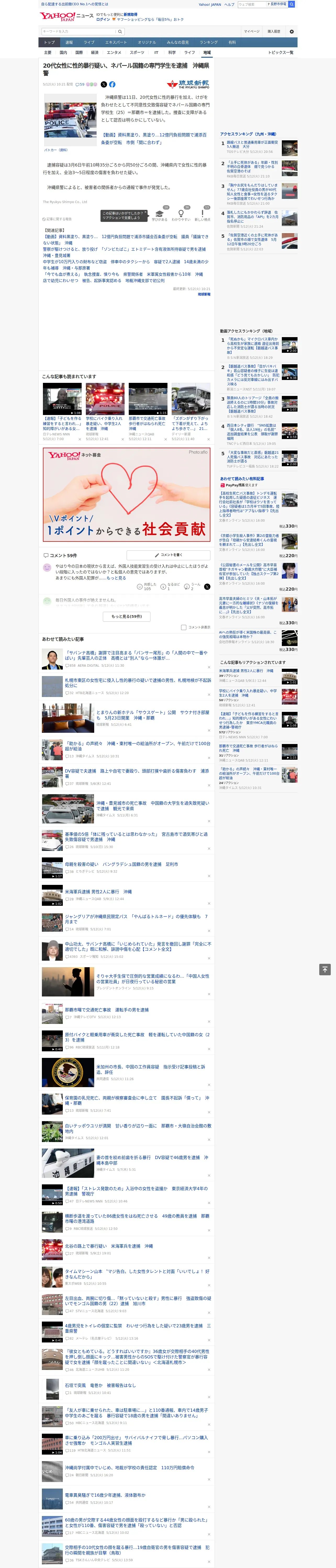336x1568 pixels.
Task: Open the Yahoo!ネット募金 banner
Action: pyautogui.click(x=126, y=494)
